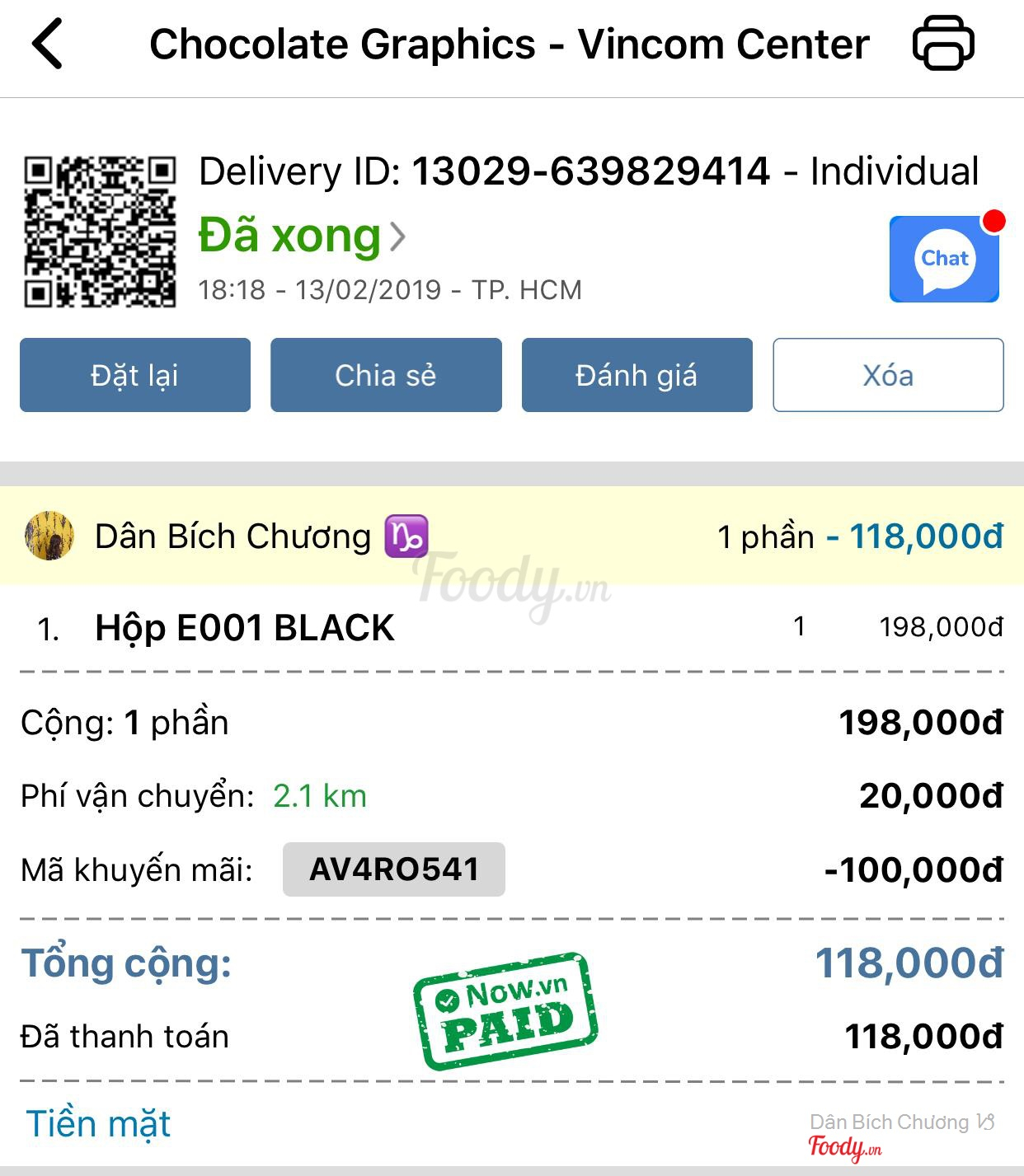Open the Đã xong status details
Image resolution: width=1024 pixels, height=1176 pixels.
pyautogui.click(x=302, y=237)
